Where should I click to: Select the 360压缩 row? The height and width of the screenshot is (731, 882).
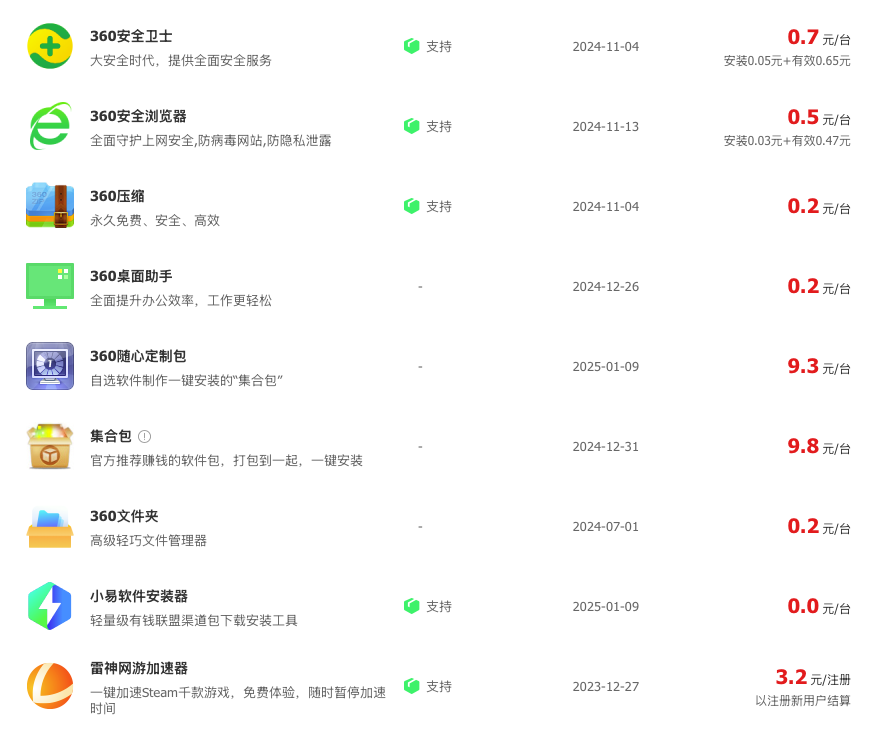117,196
